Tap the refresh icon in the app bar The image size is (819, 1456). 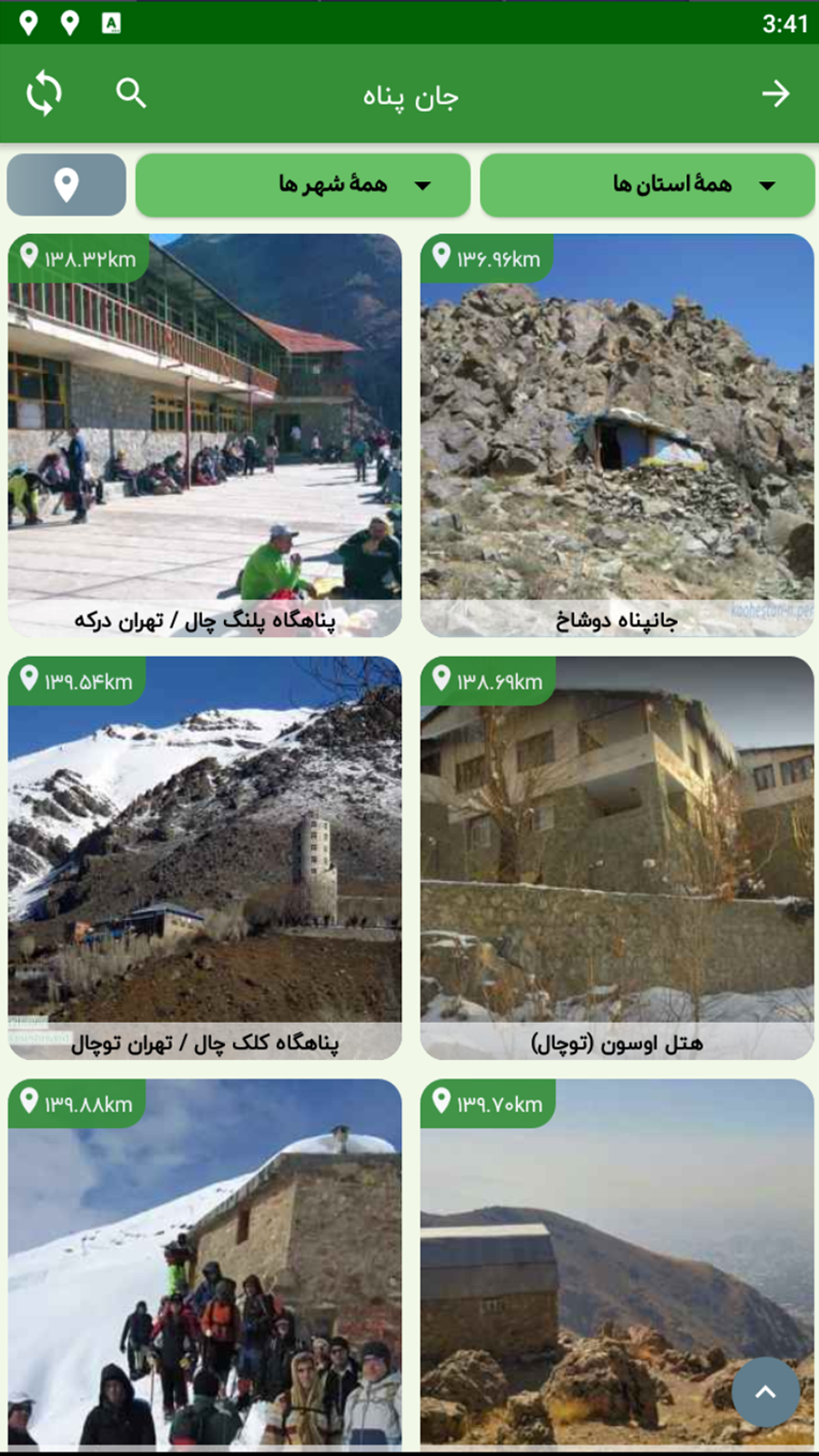tap(44, 94)
